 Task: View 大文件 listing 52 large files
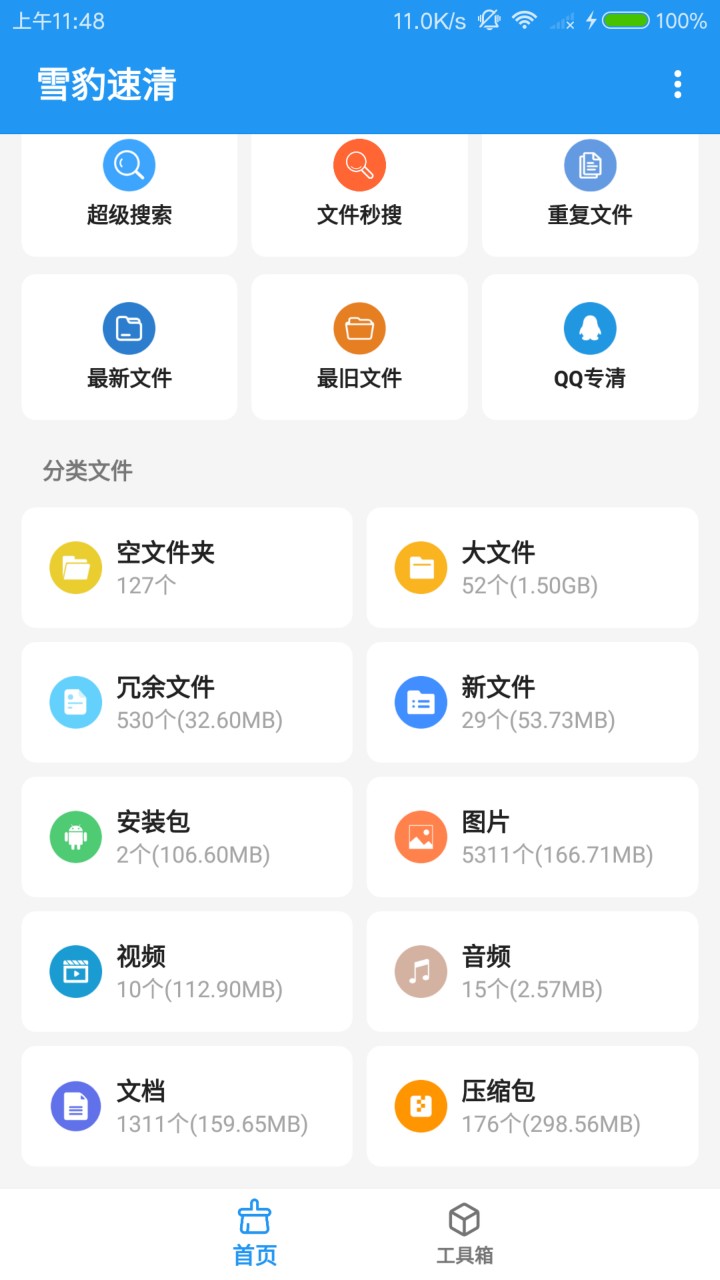(531, 567)
